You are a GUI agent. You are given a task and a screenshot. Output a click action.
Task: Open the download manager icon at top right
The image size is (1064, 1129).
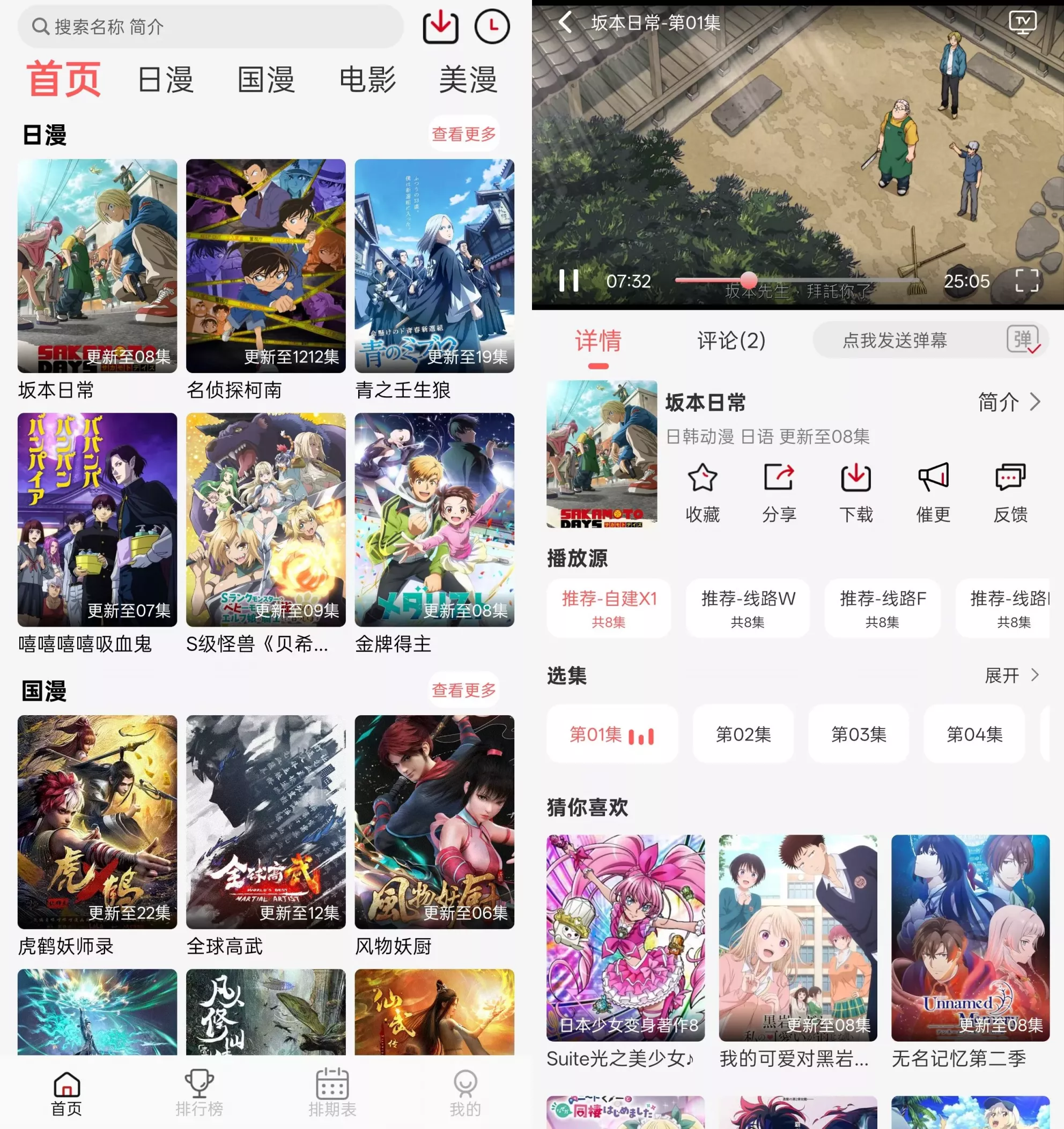pyautogui.click(x=440, y=26)
